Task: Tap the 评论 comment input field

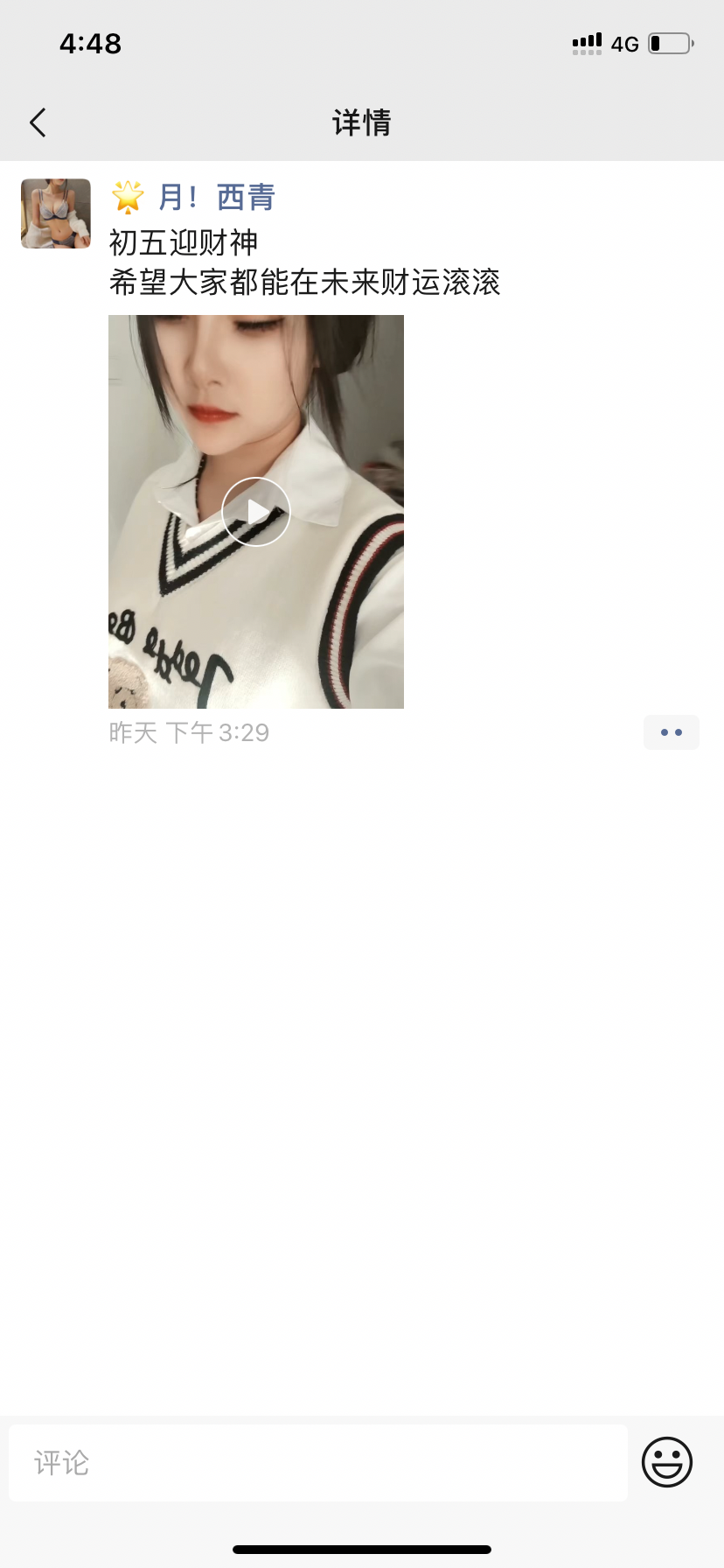Action: (318, 1463)
